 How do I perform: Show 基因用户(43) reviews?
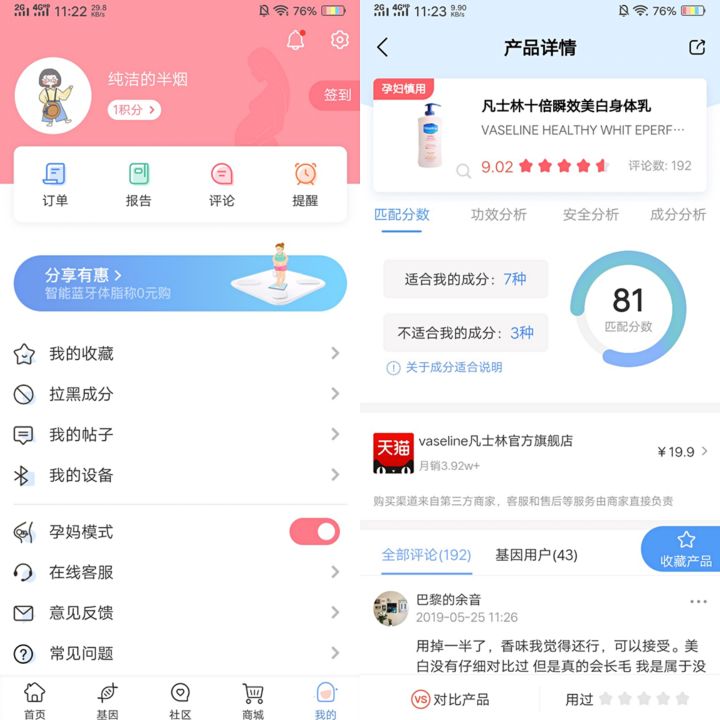[536, 555]
